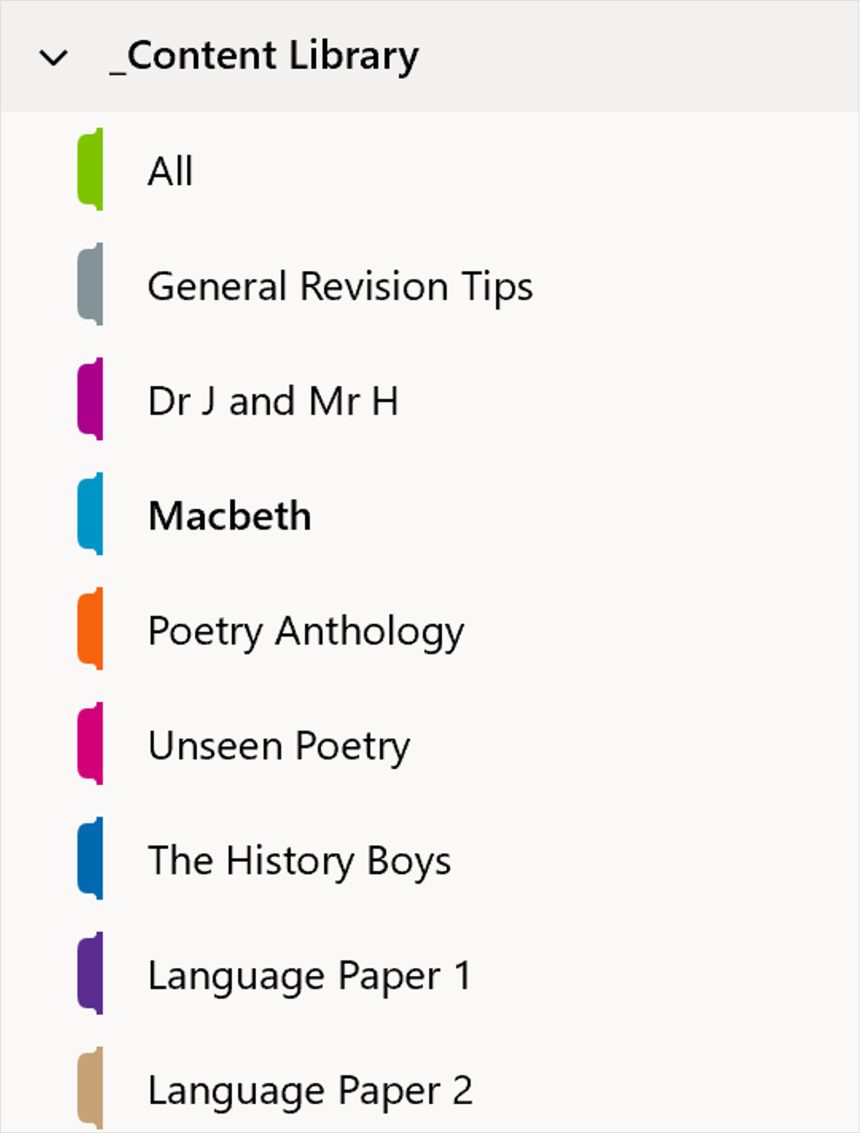860x1133 pixels.
Task: Expand the Macbeth section group
Action: click(x=228, y=515)
